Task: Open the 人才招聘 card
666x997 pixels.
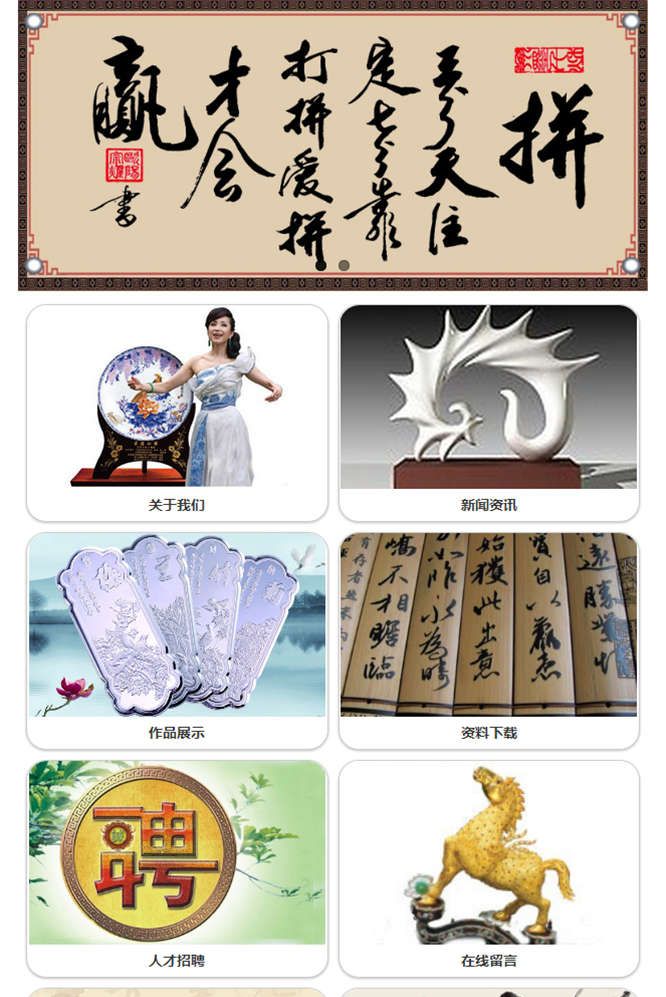Action: 177,868
